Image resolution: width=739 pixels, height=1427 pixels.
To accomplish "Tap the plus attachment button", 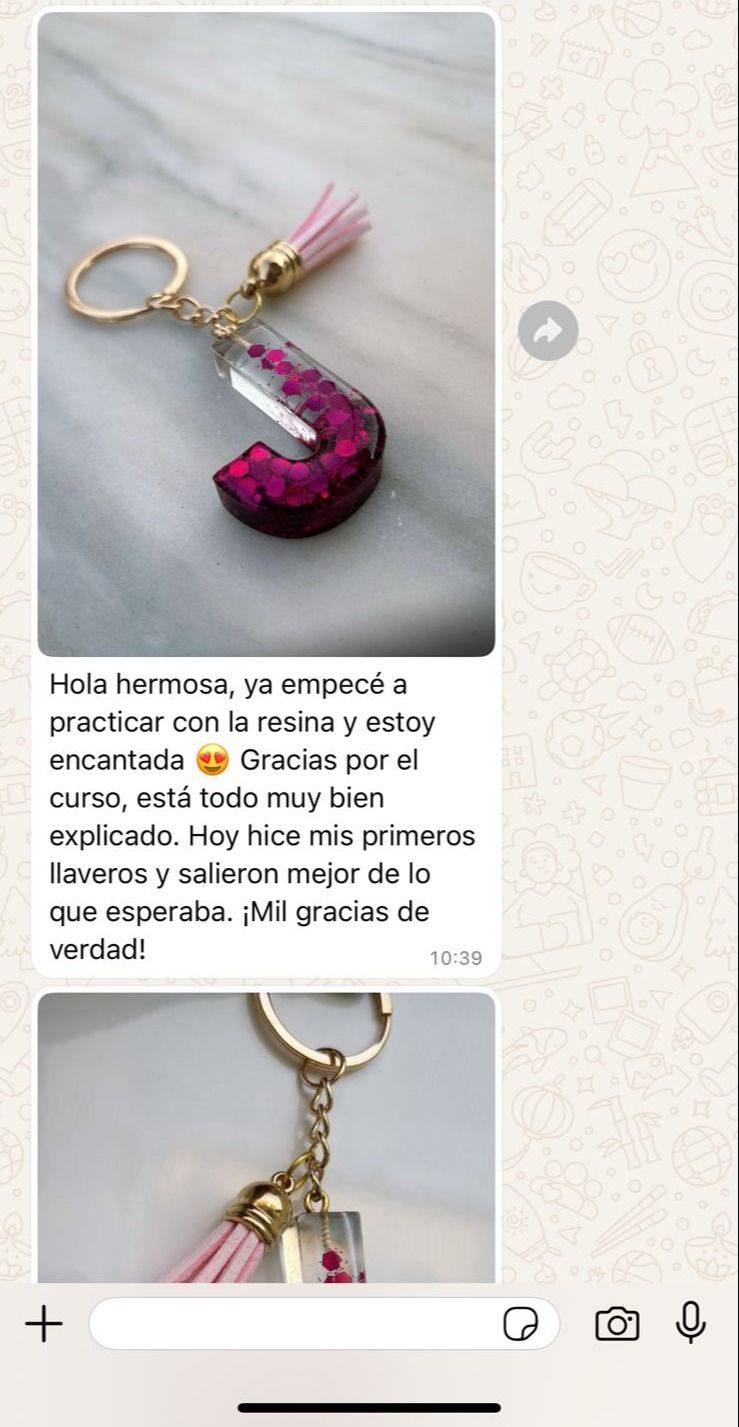I will pyautogui.click(x=44, y=1324).
